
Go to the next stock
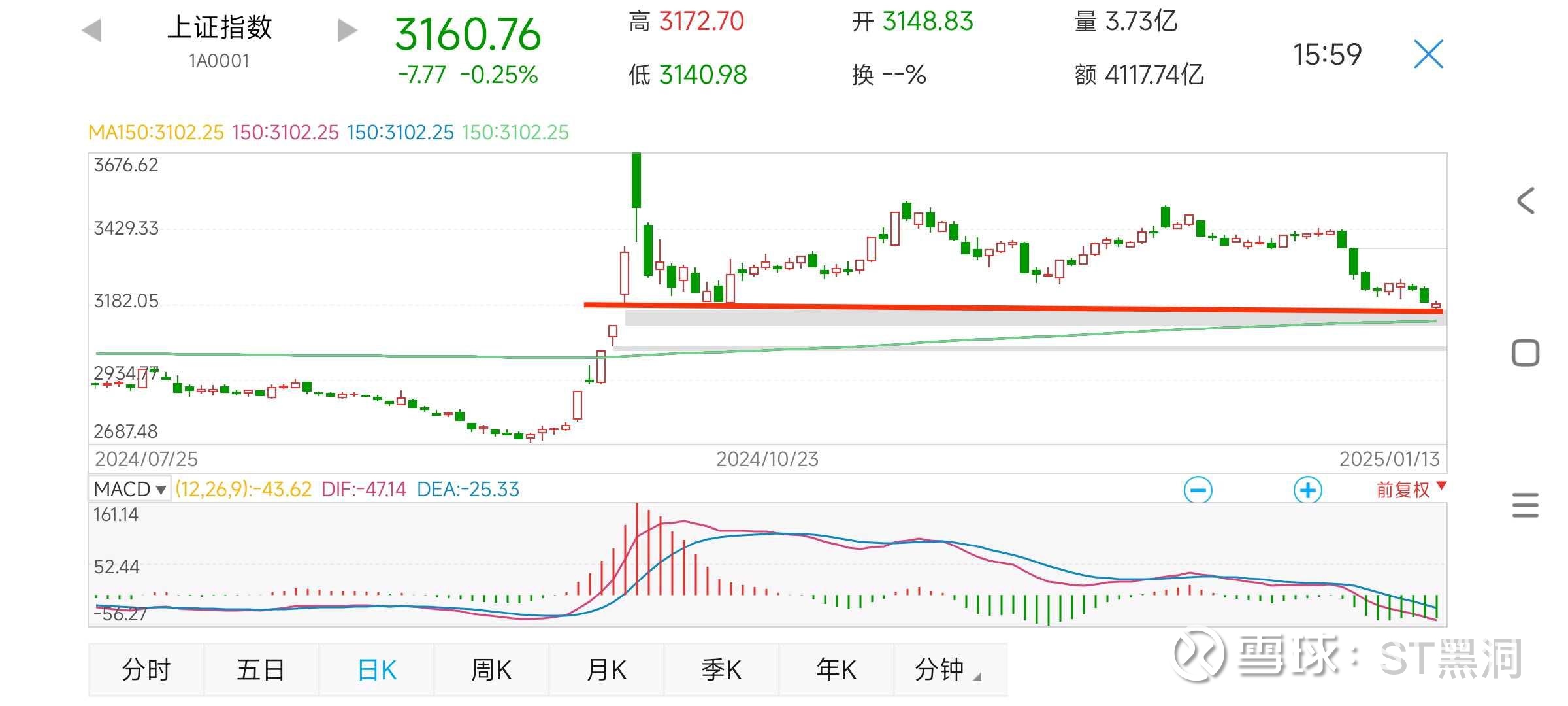[347, 30]
